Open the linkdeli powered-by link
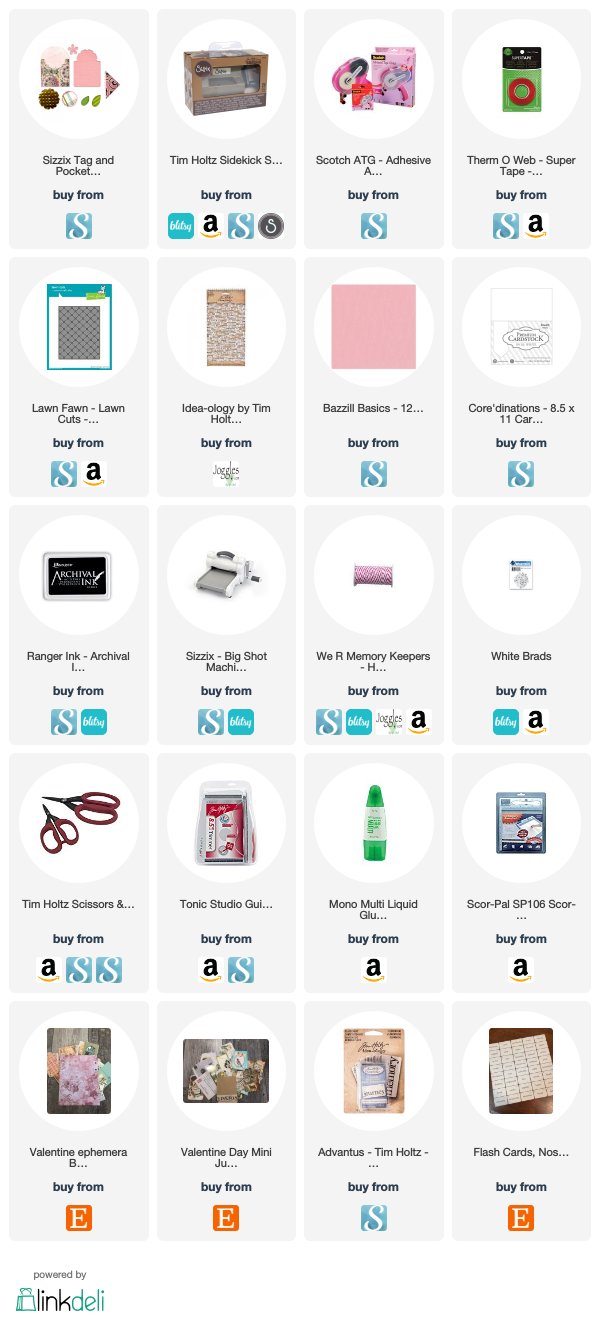The image size is (600, 1321). click(x=60, y=1292)
